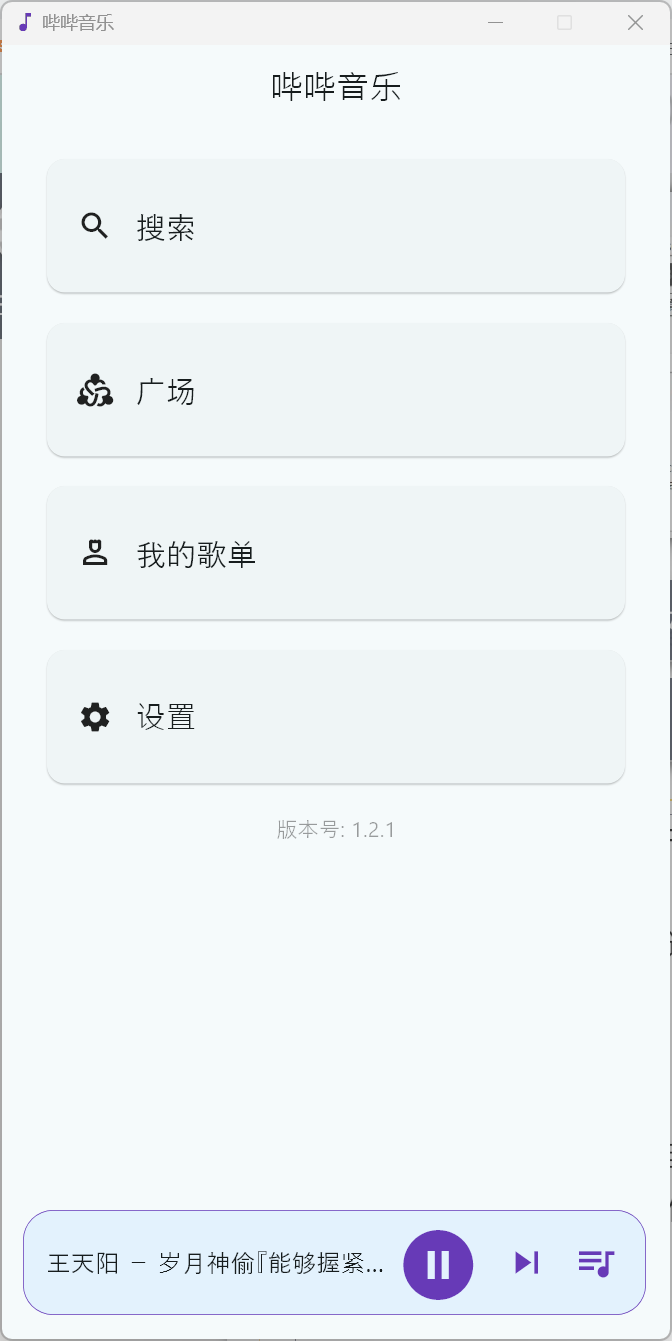Close the 哔哔音乐 window

[635, 23]
